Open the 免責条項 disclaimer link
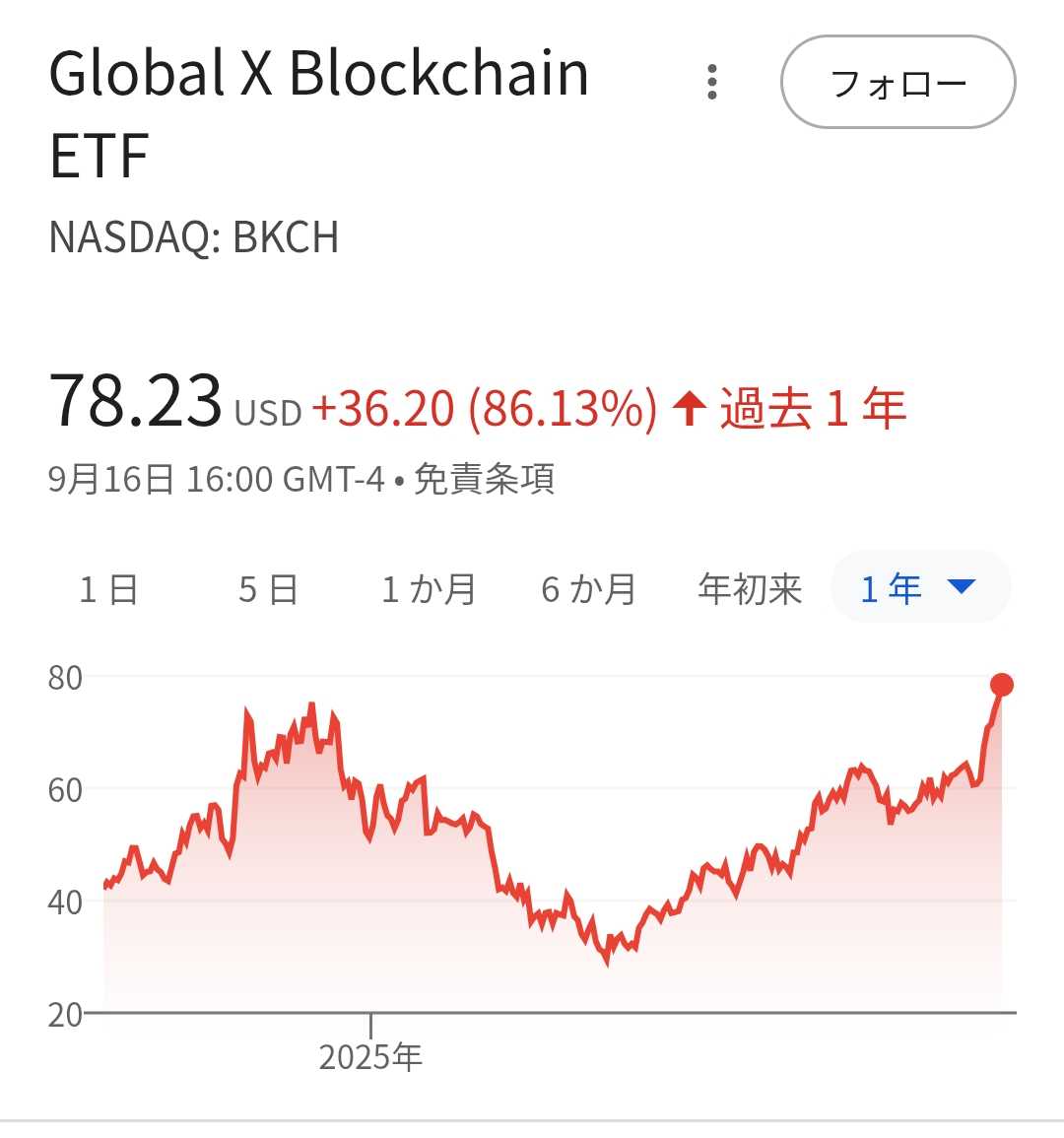1064x1138 pixels. (484, 480)
